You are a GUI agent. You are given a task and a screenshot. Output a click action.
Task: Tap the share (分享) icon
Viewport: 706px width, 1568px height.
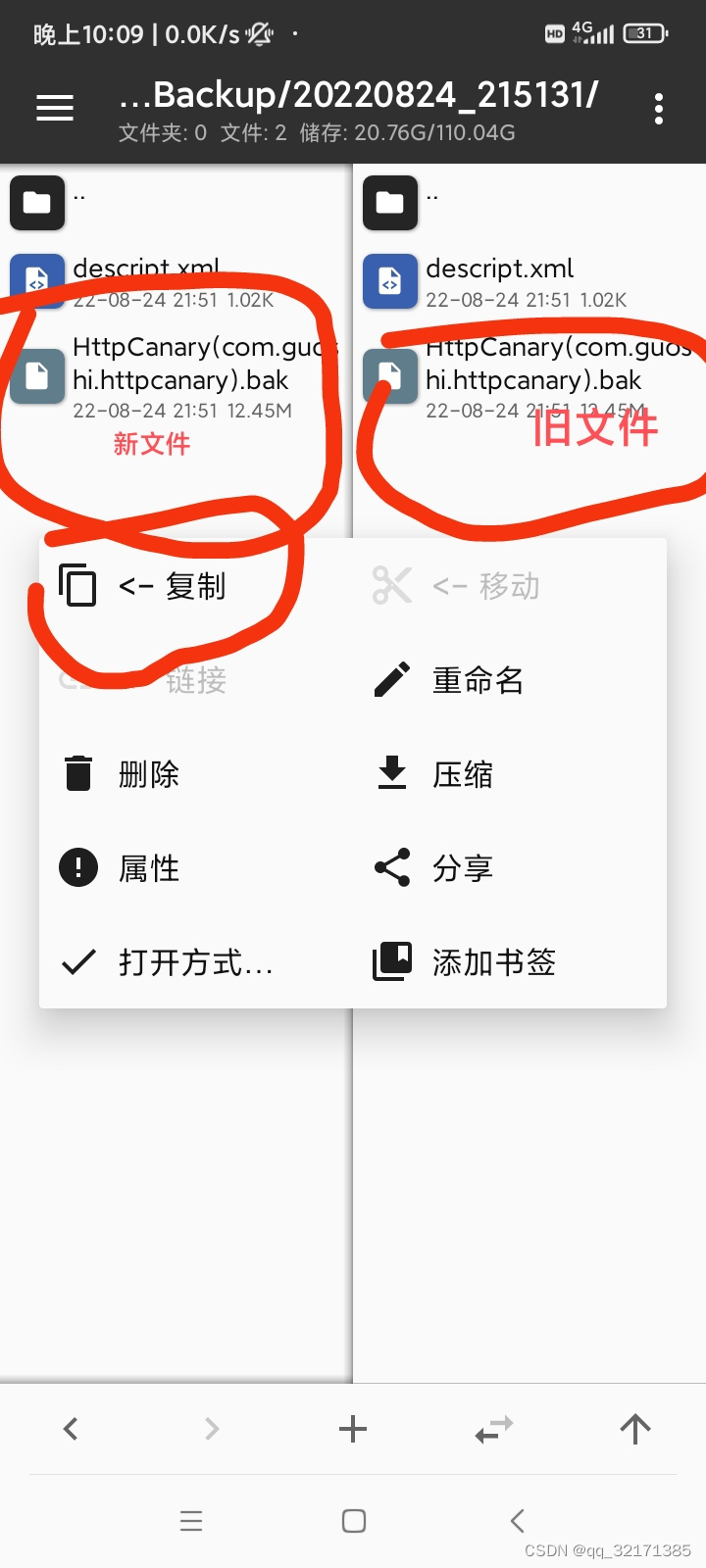coord(391,867)
